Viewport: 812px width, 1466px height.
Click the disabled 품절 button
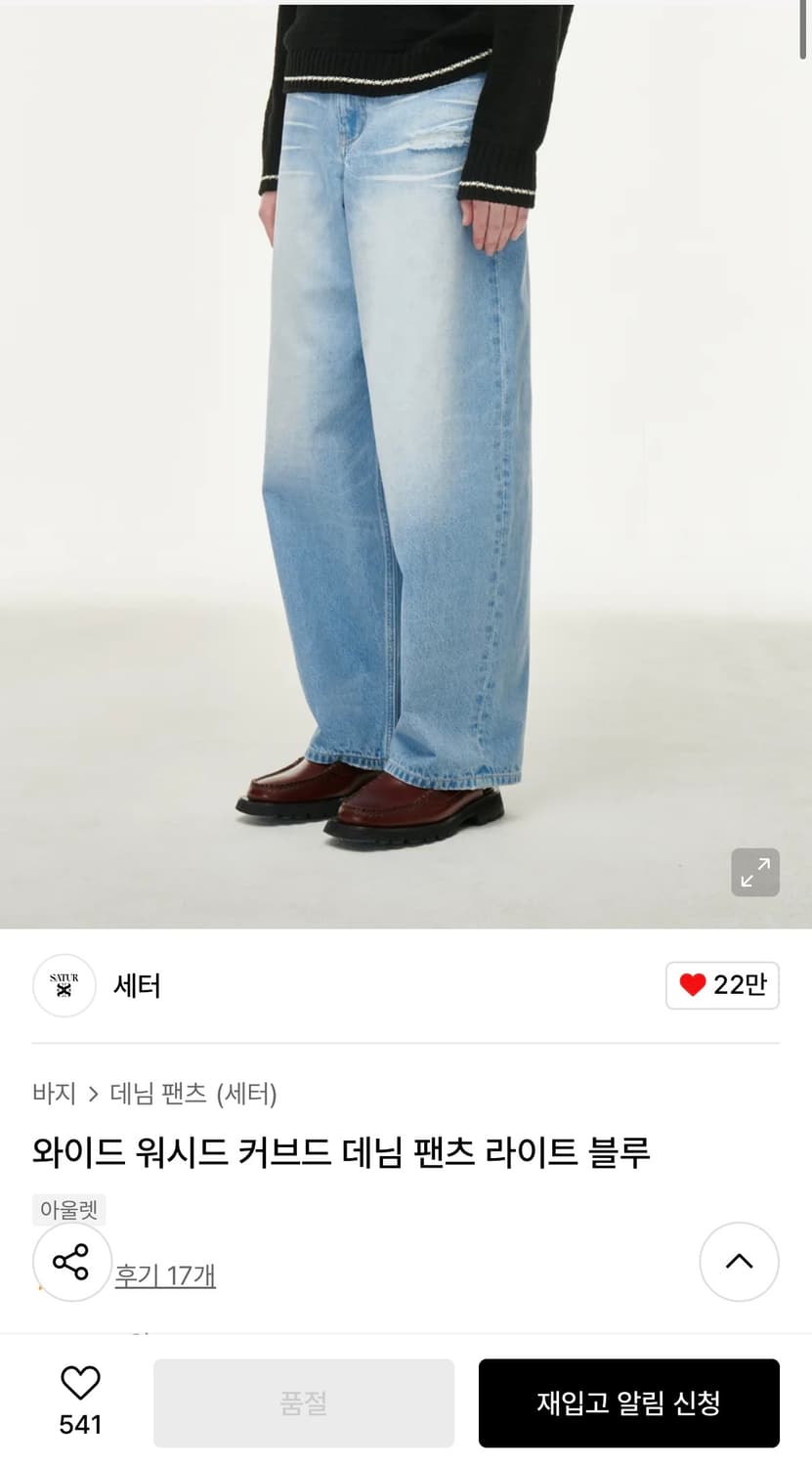303,1402
